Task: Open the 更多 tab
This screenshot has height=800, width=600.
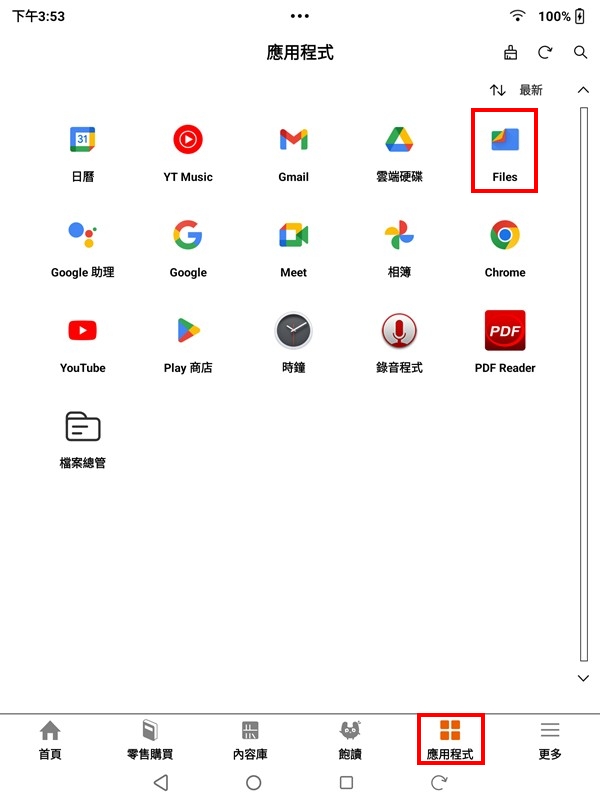Action: [x=550, y=740]
